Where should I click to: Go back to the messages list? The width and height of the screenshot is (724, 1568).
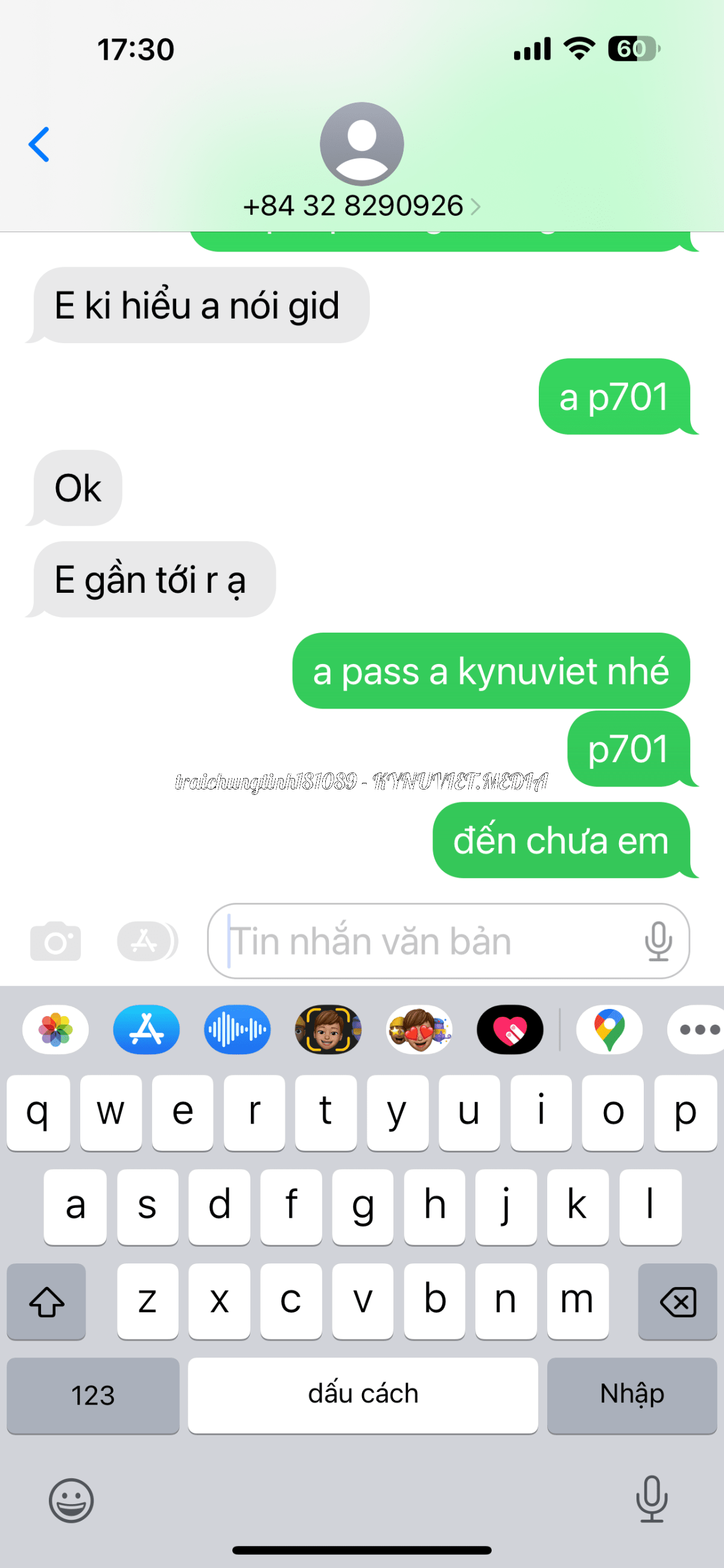[x=39, y=144]
